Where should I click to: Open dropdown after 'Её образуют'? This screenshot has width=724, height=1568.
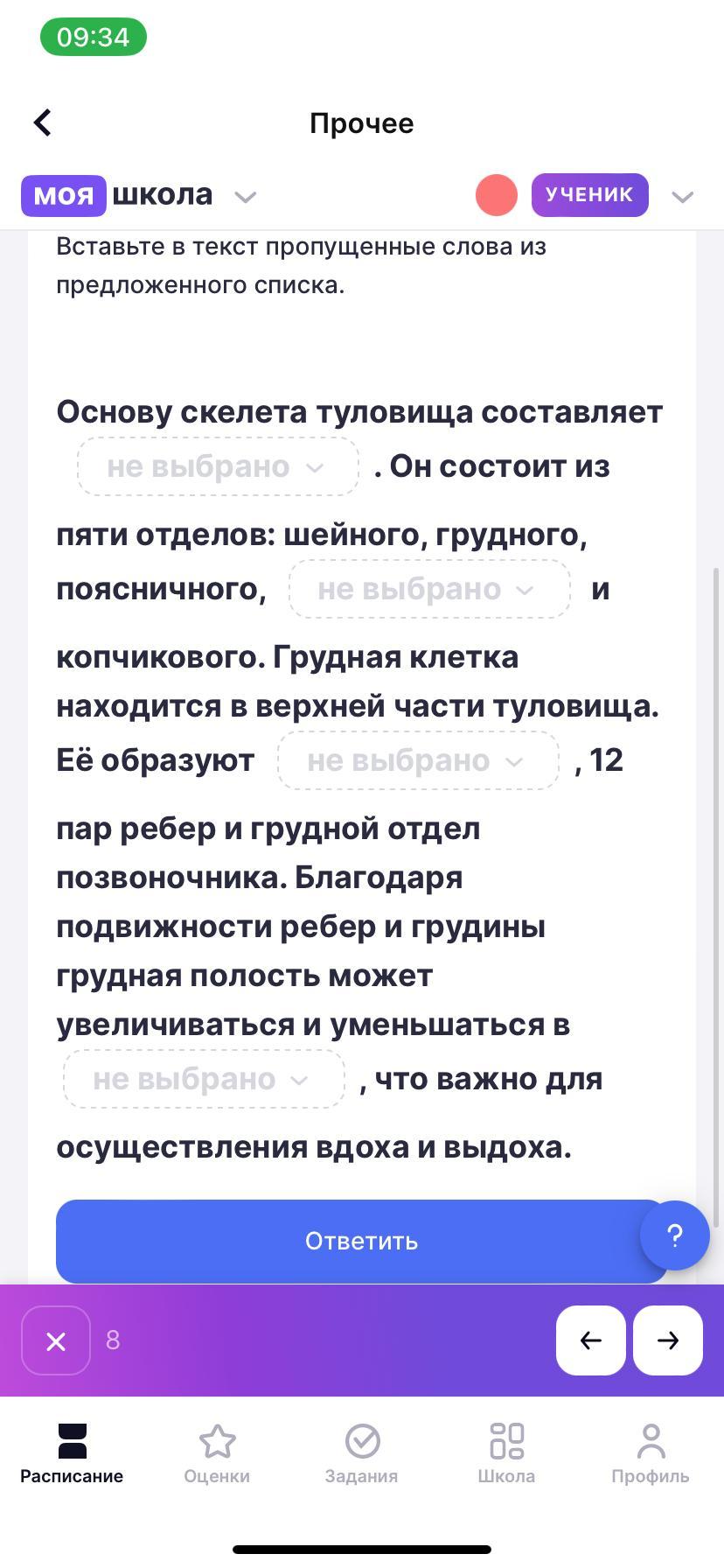coord(418,760)
